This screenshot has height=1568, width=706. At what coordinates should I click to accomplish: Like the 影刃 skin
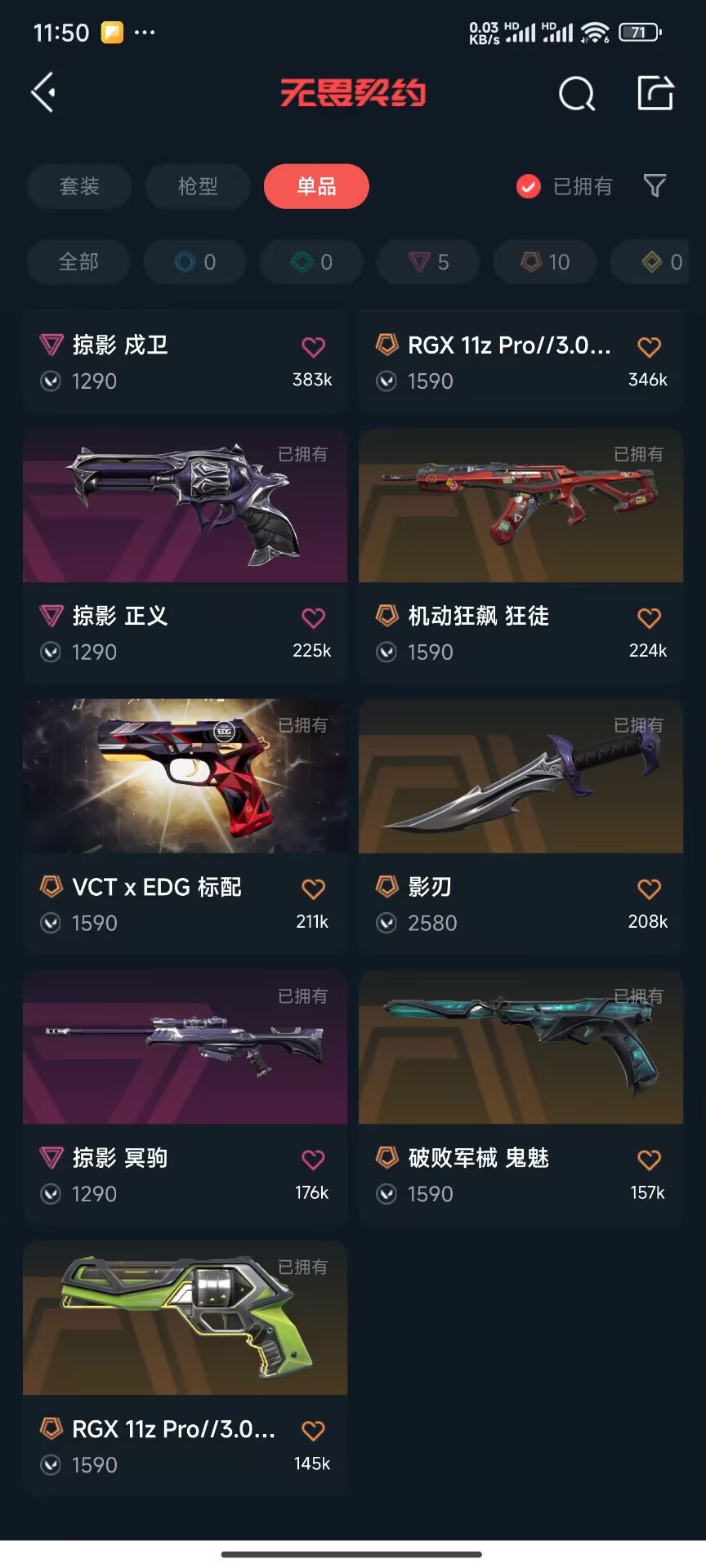click(649, 889)
